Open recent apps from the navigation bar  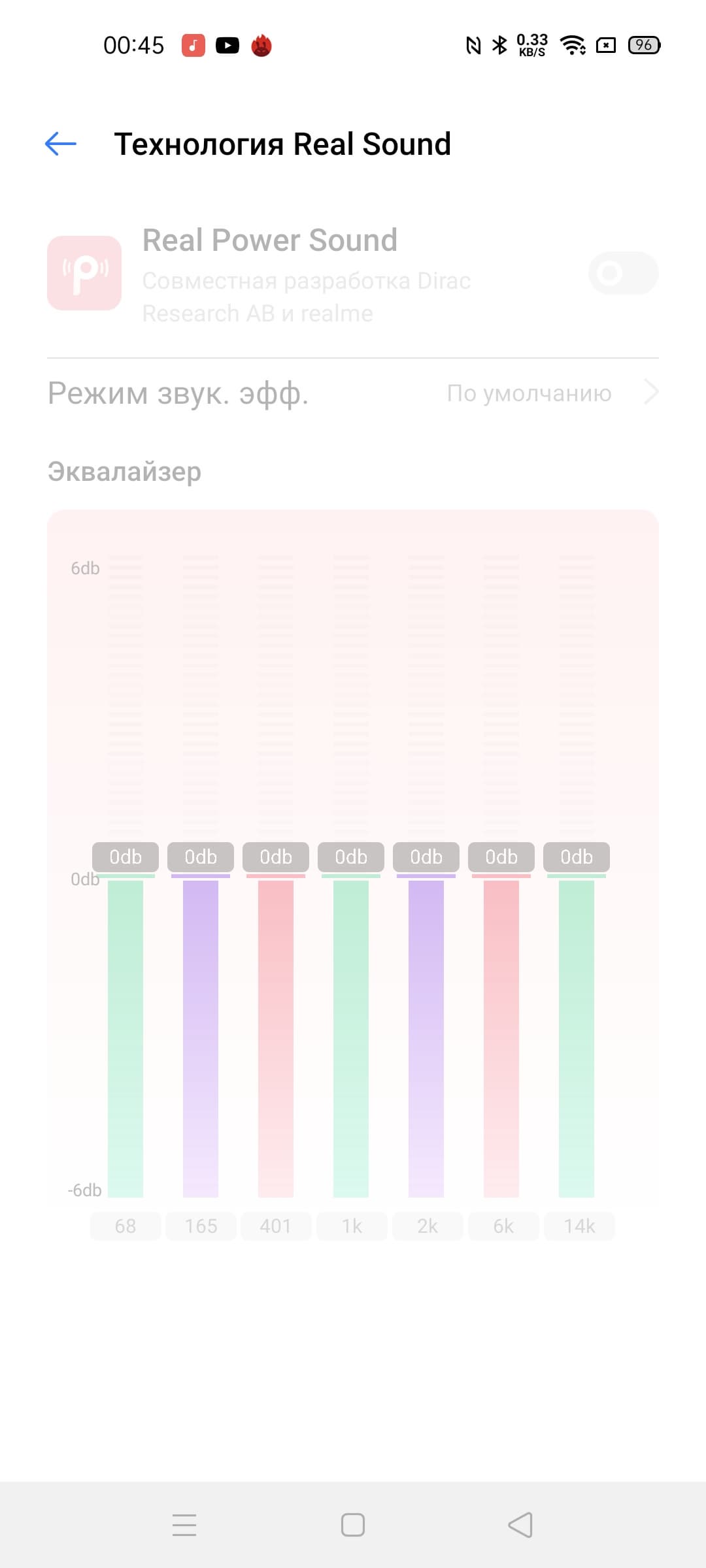pos(184,1525)
